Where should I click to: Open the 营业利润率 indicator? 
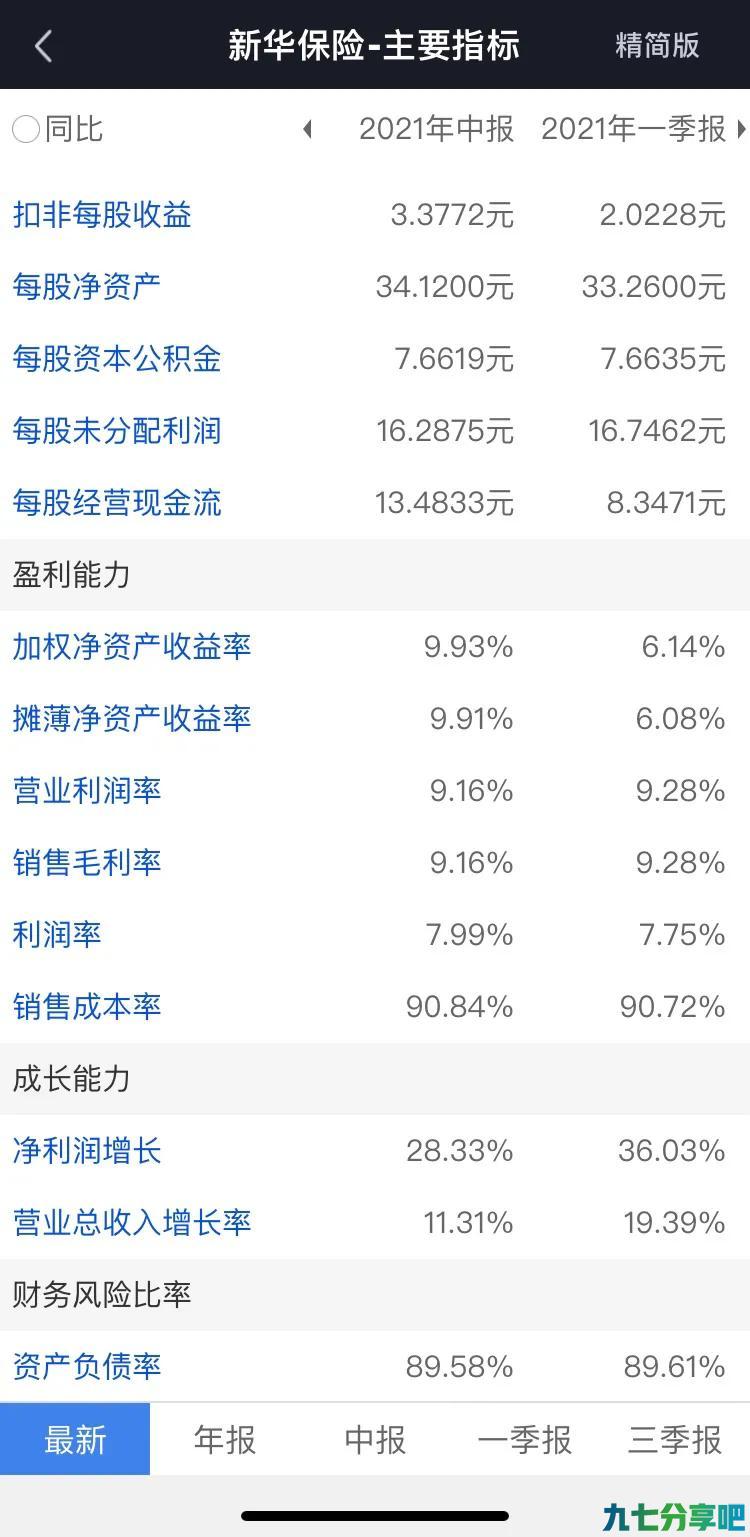click(87, 791)
